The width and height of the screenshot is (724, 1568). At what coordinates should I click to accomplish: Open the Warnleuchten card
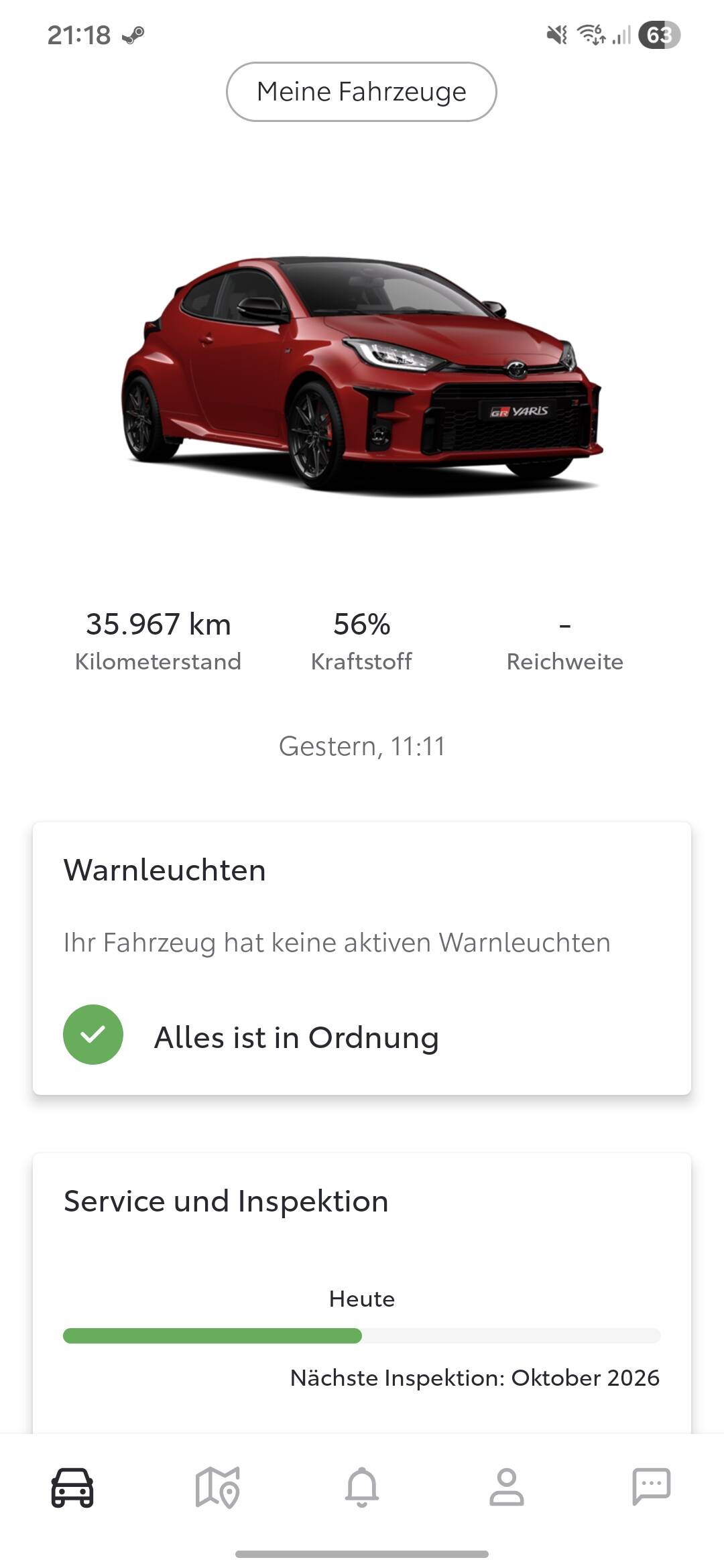coord(361,958)
